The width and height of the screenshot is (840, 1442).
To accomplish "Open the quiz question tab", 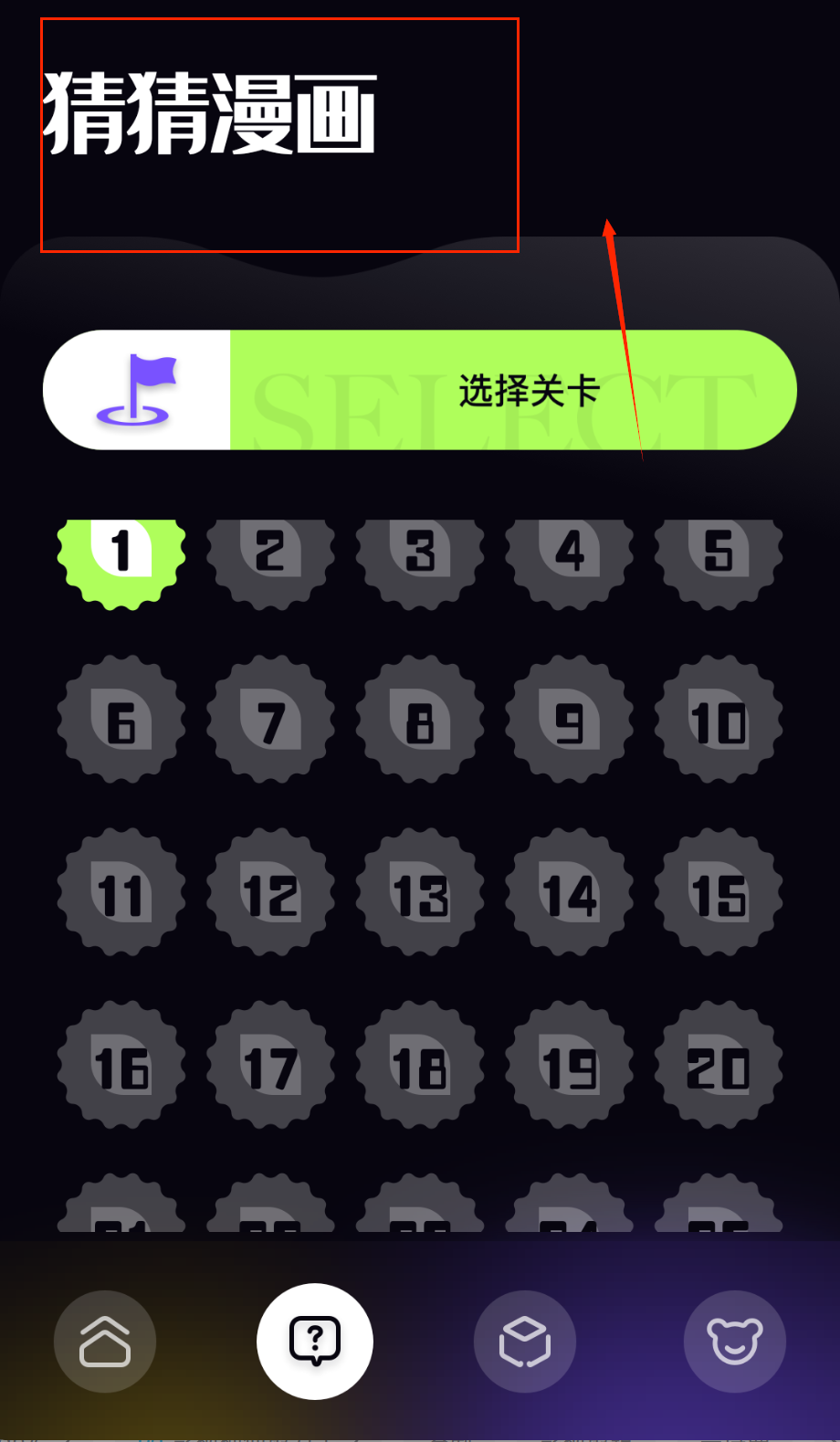I will (x=315, y=1341).
